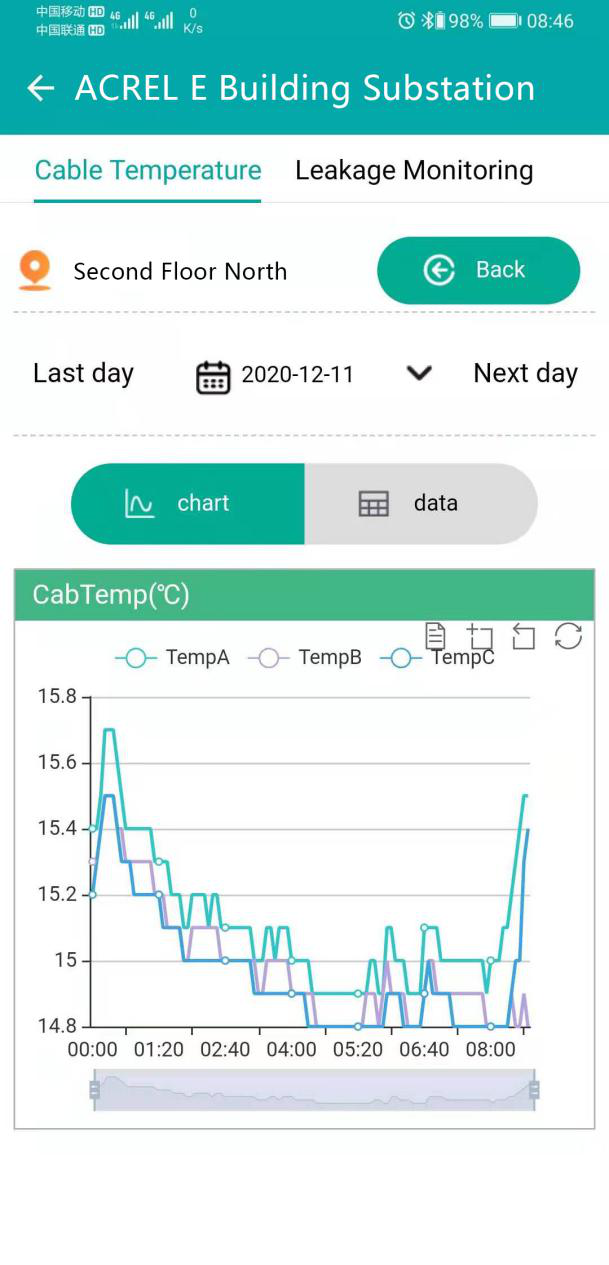Switch to the data table view

pyautogui.click(x=420, y=504)
